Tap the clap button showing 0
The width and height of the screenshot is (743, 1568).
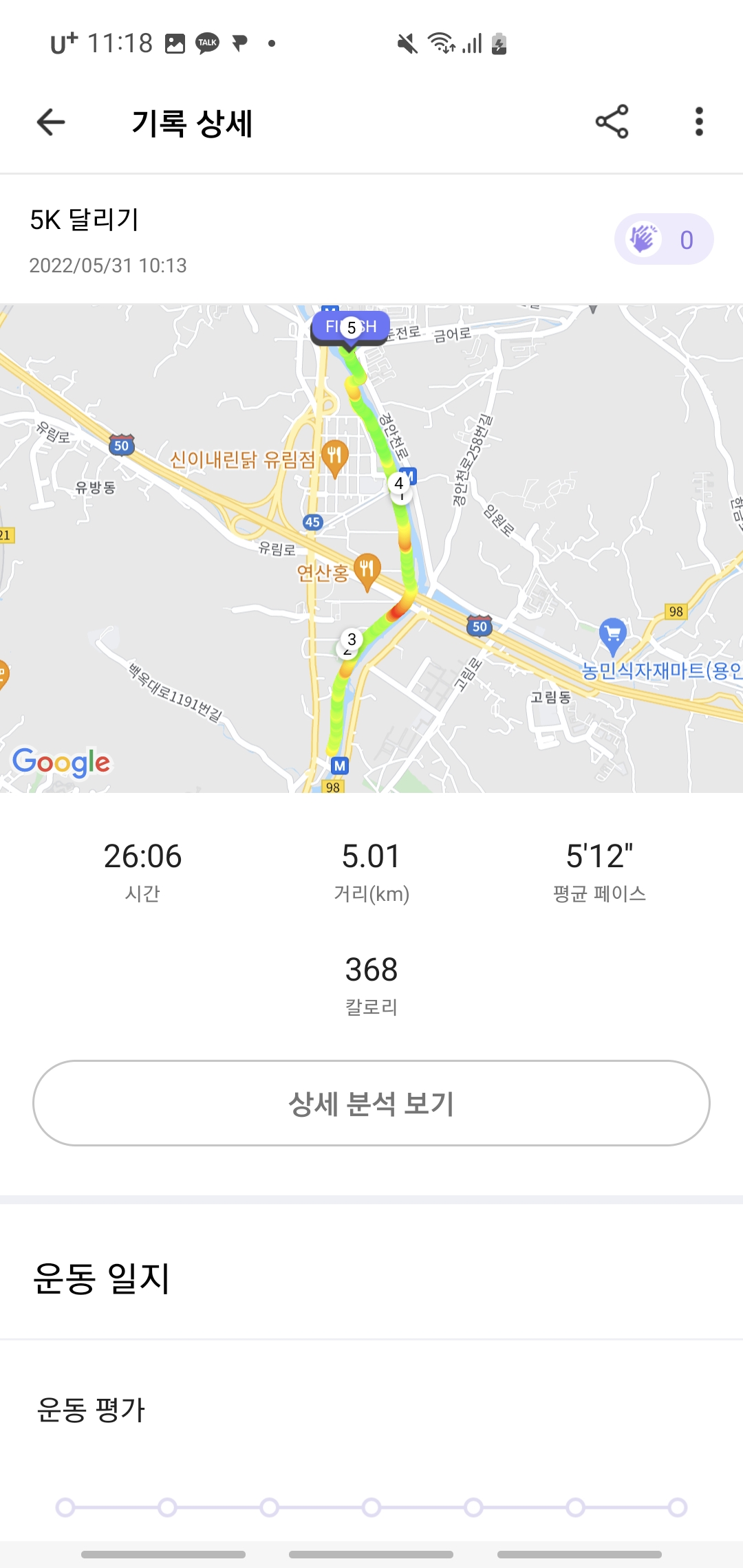(x=663, y=239)
